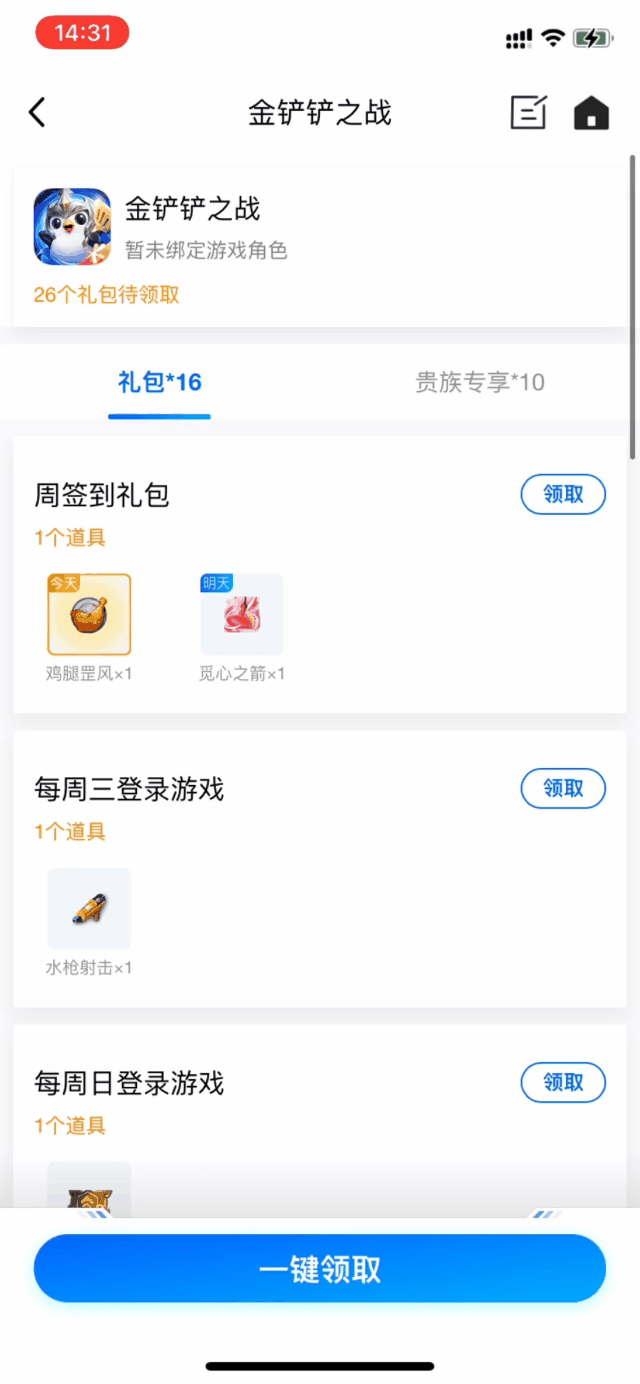Claim all gifts with 一键领取
The height and width of the screenshot is (1384, 640).
320,1269
